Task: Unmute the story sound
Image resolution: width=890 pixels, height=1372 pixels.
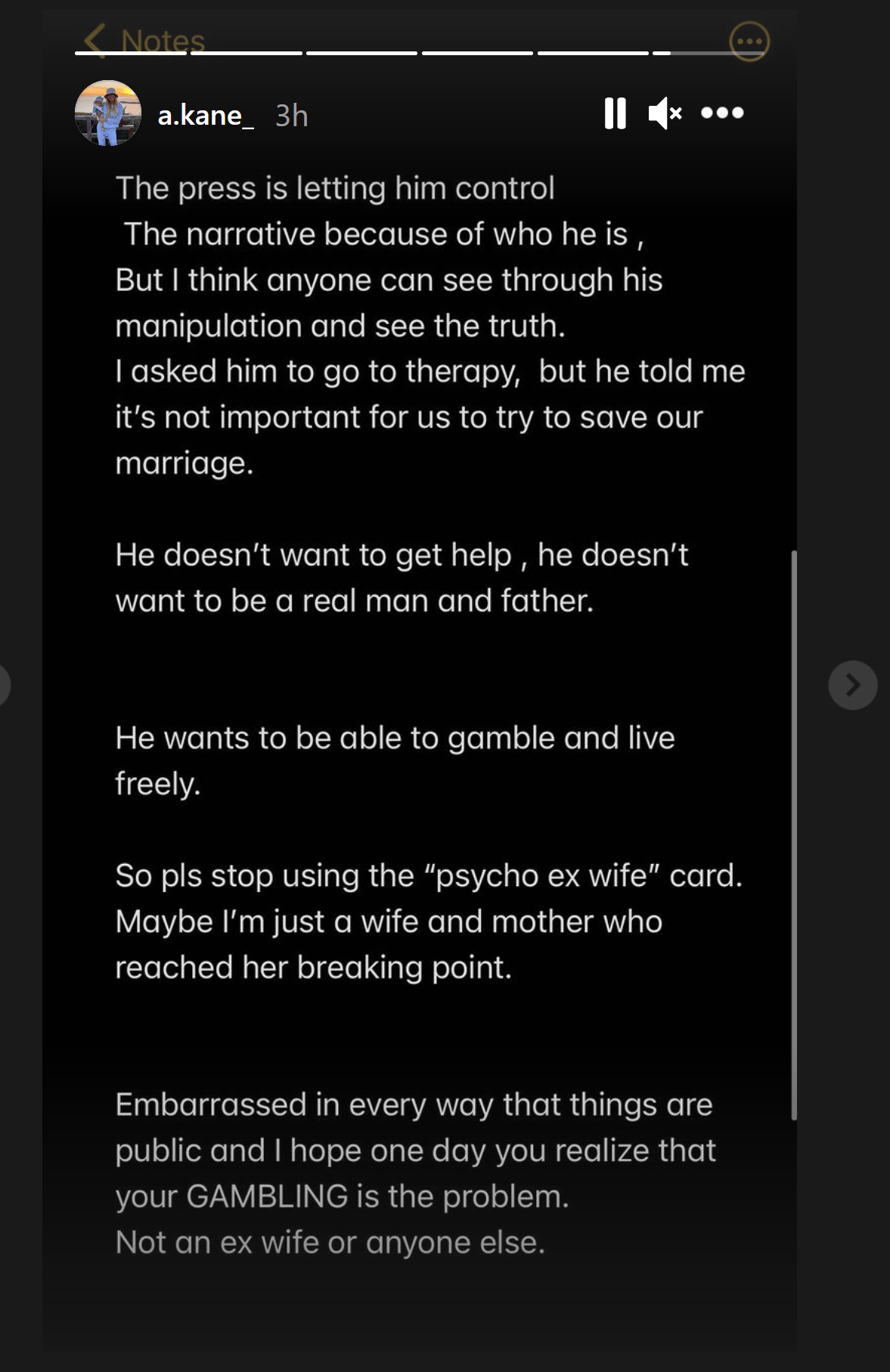Action: click(665, 113)
